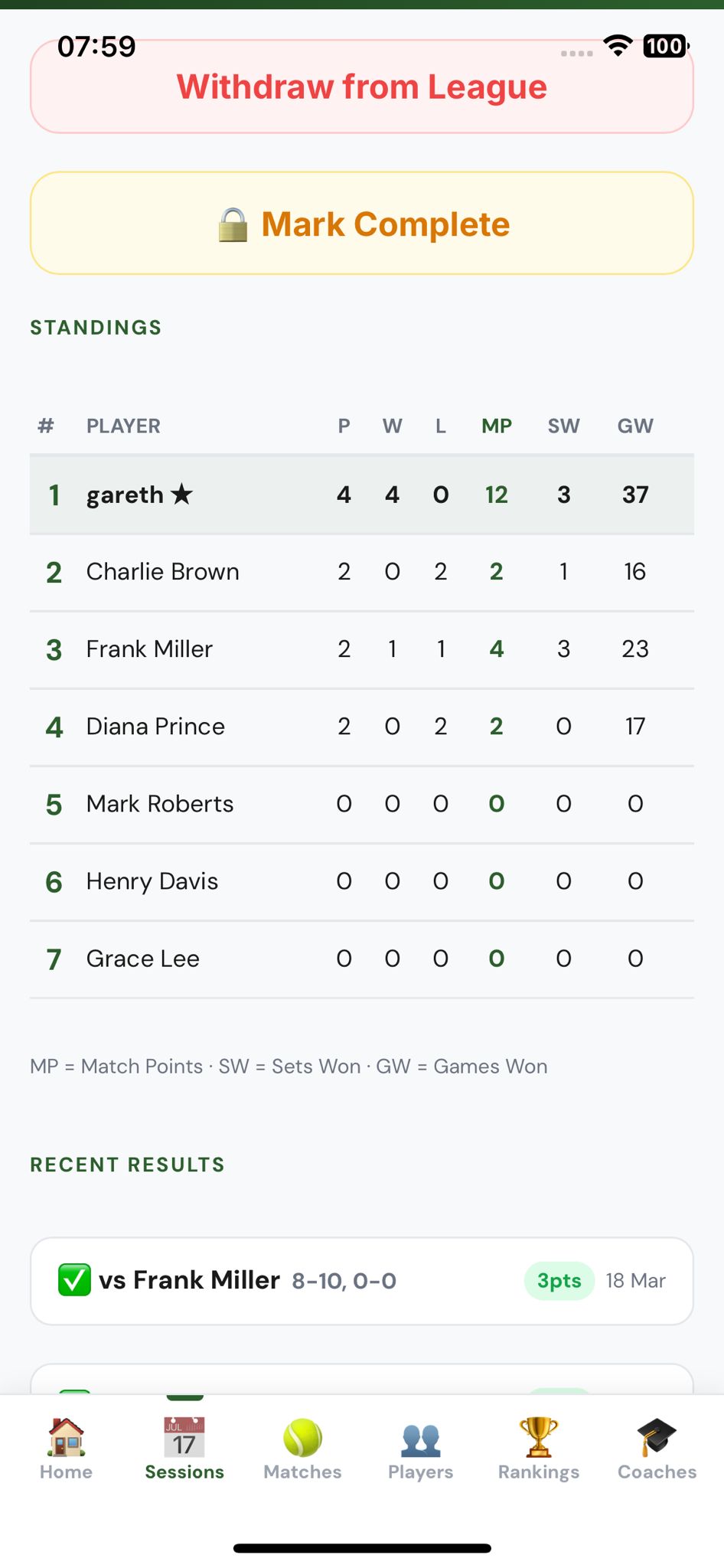Tap the 3pts badge on the result
The image size is (724, 1568).
(559, 1279)
